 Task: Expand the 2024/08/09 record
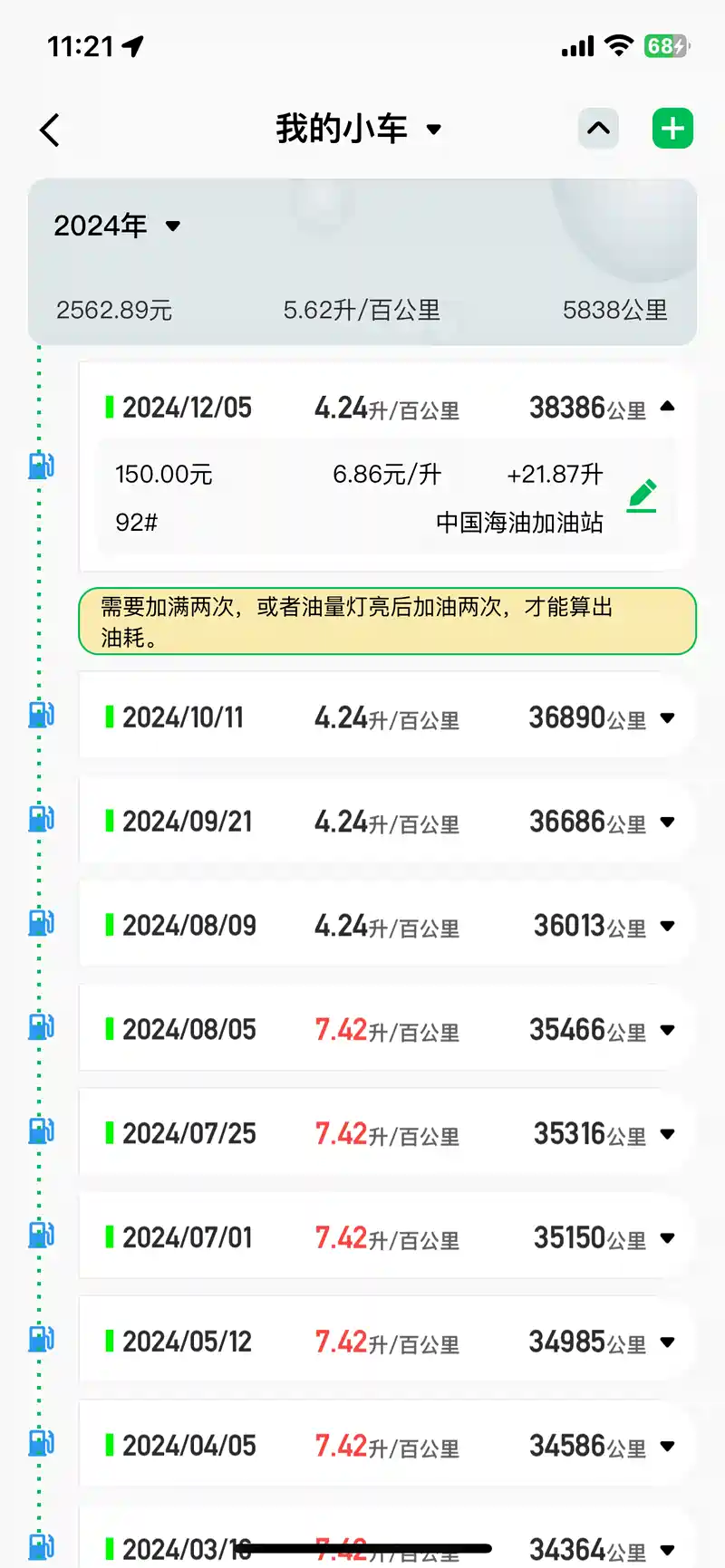click(668, 926)
